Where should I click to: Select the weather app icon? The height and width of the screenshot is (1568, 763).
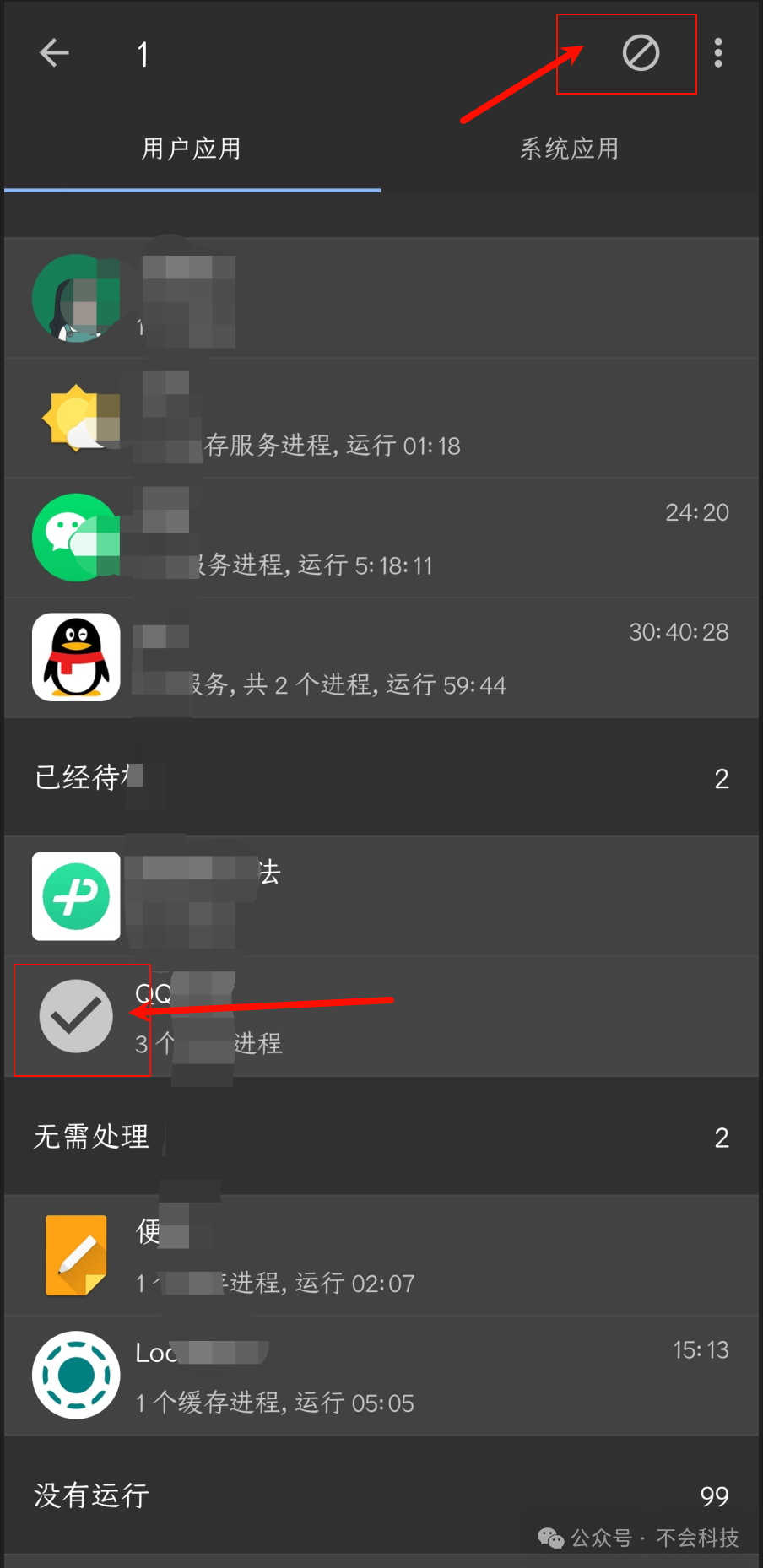click(x=76, y=418)
